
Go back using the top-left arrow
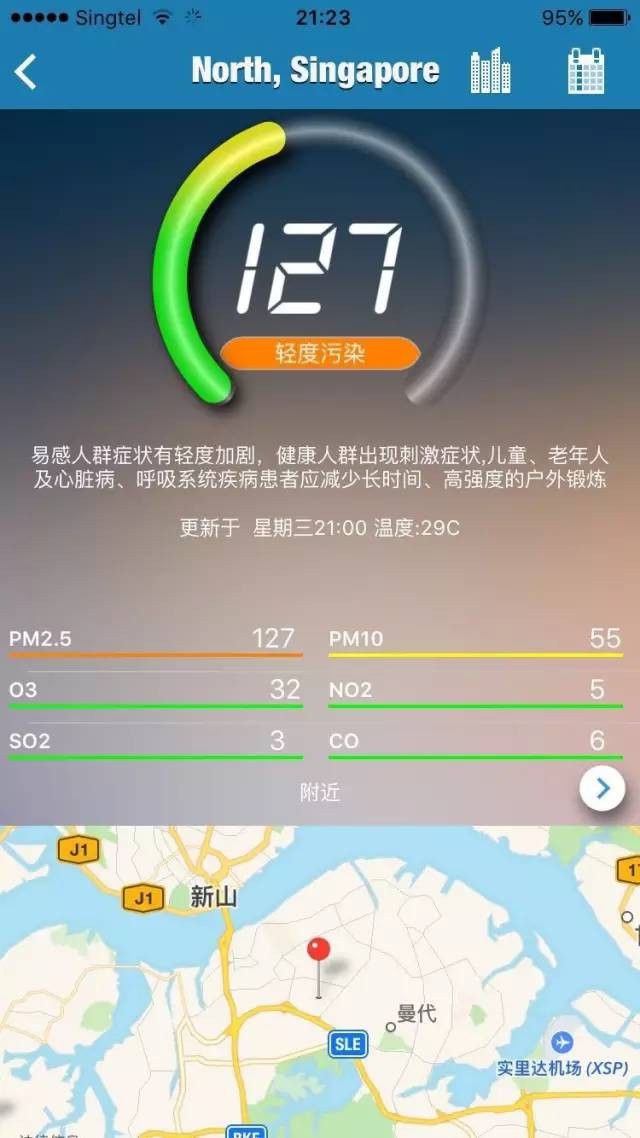[x=26, y=72]
